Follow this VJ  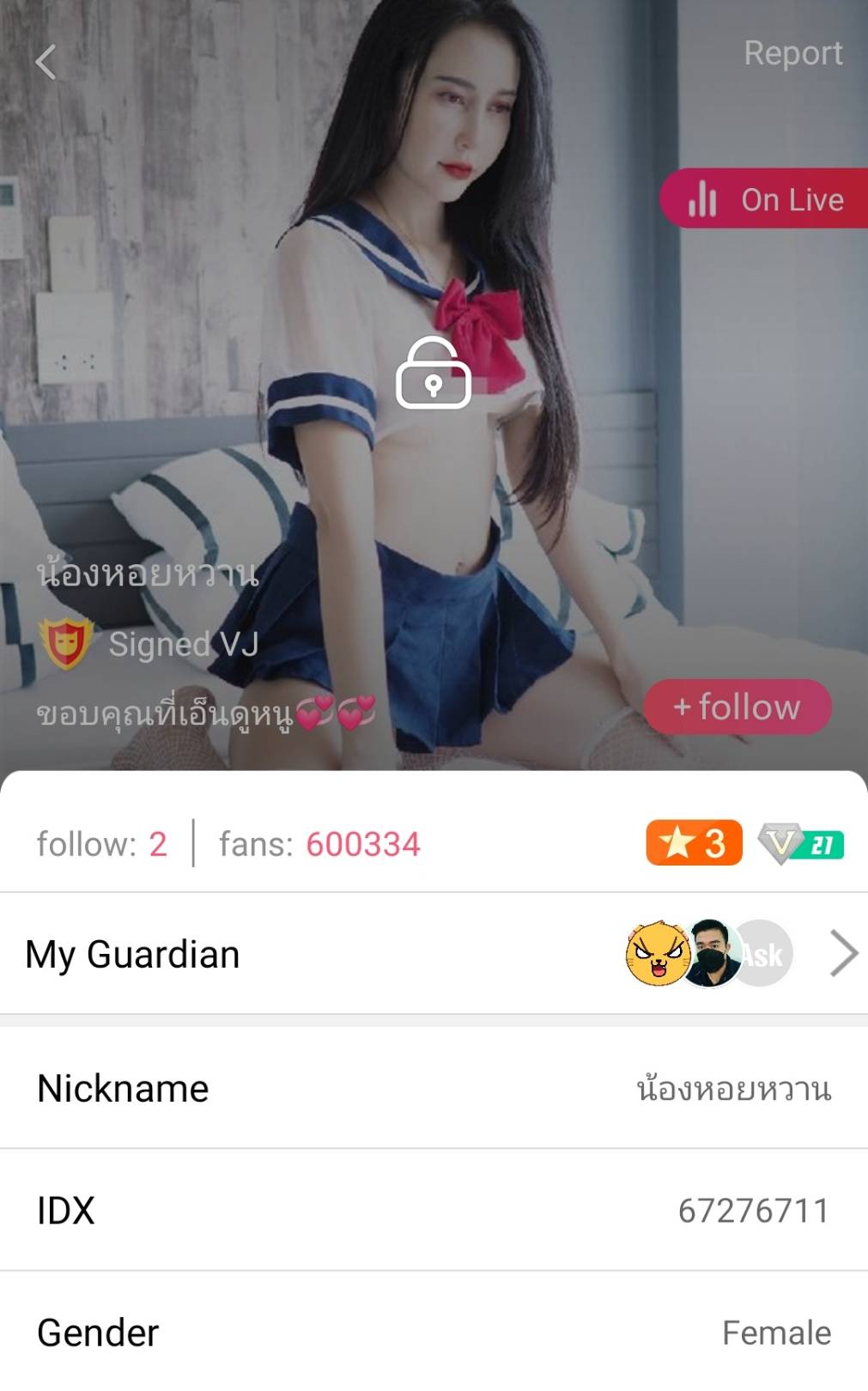point(737,707)
